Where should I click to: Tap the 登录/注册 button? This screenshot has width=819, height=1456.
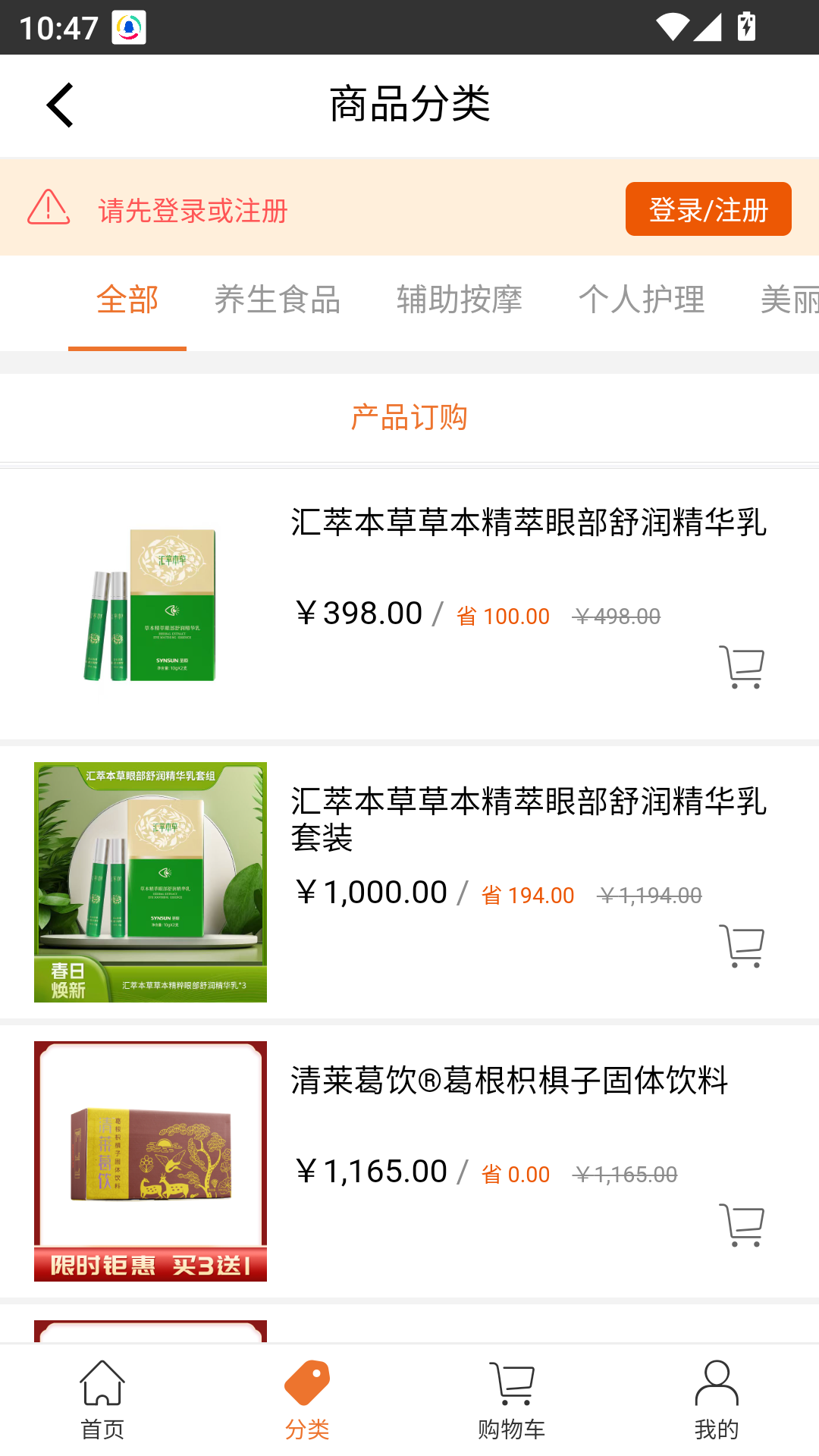point(708,209)
